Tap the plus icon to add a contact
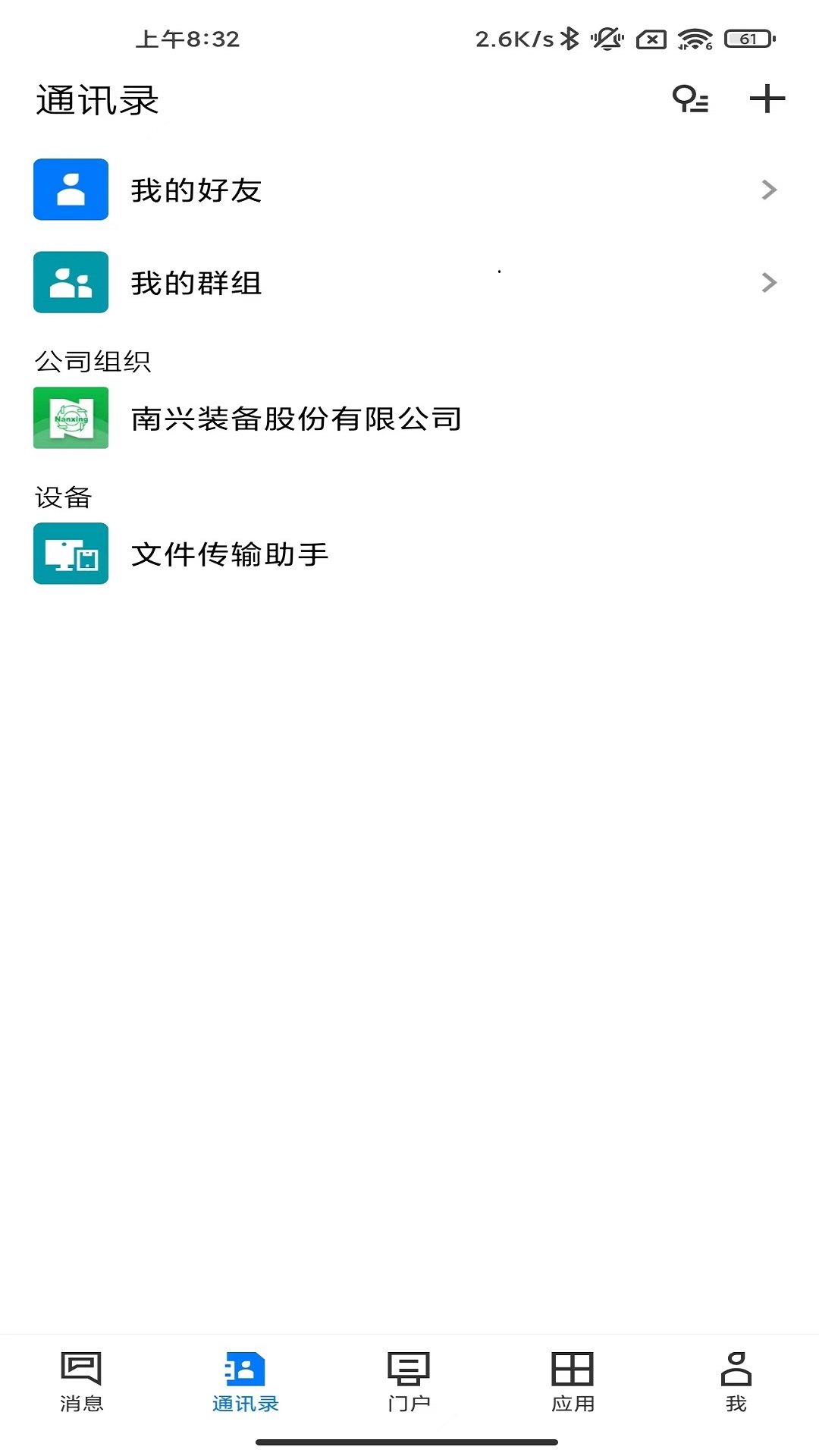This screenshot has width=819, height=1456. pyautogui.click(x=768, y=99)
